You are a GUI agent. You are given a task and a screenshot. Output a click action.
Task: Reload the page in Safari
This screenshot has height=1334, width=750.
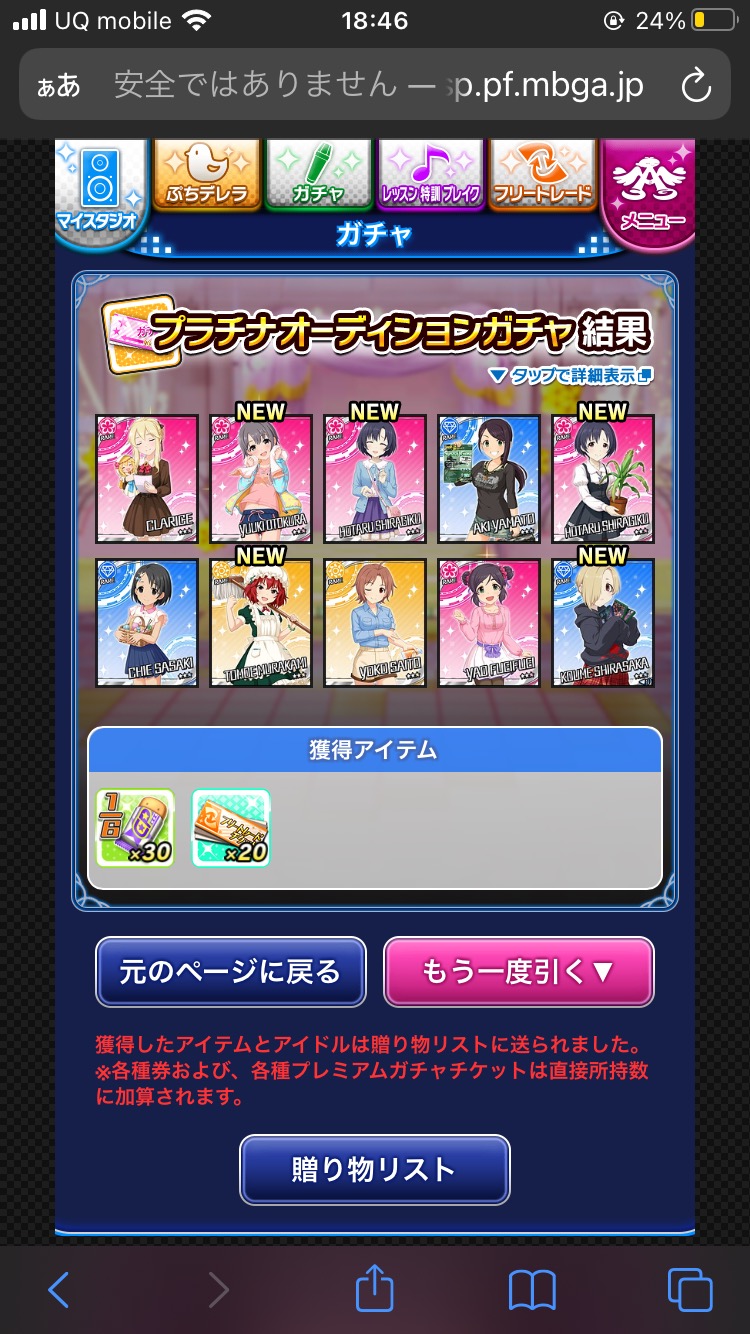point(695,86)
